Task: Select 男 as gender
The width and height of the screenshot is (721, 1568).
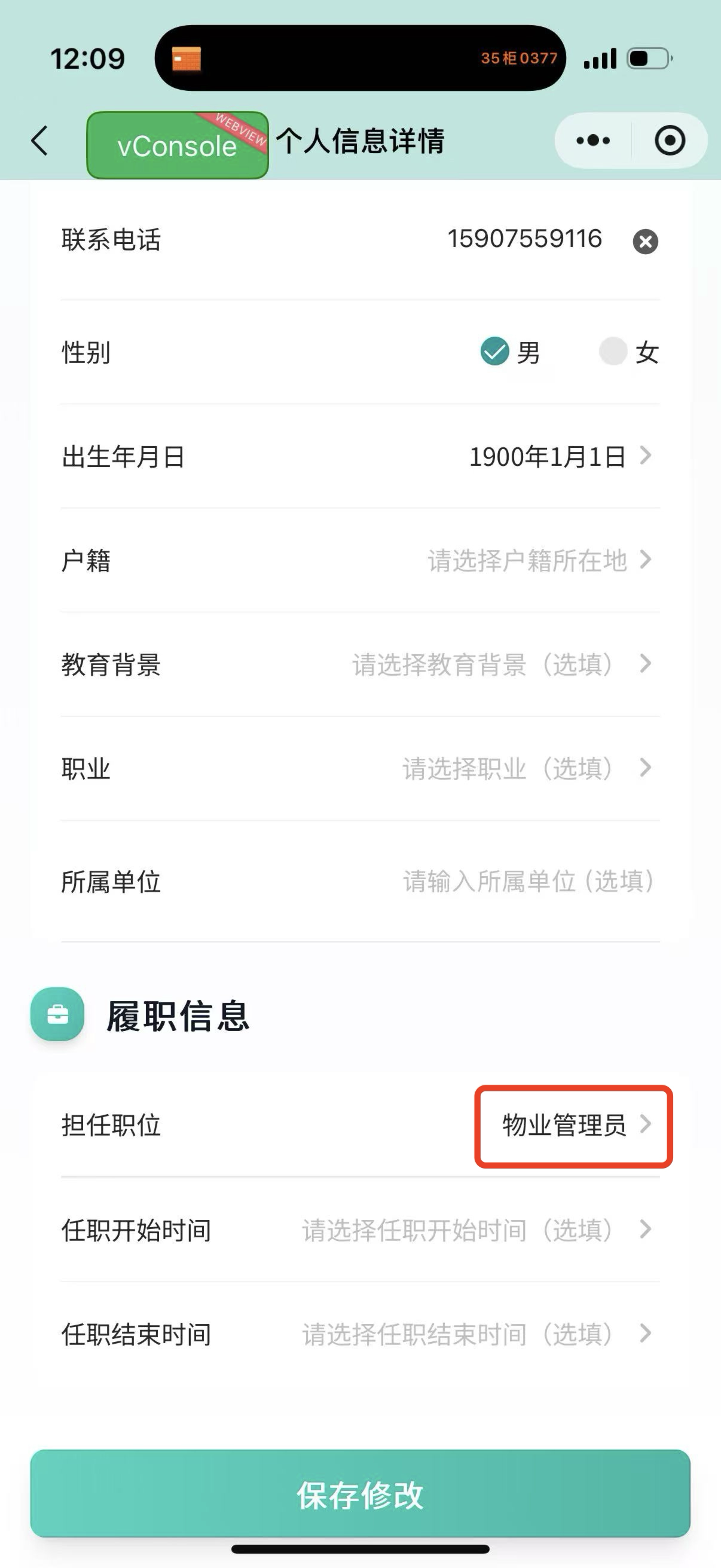Action: coord(494,351)
